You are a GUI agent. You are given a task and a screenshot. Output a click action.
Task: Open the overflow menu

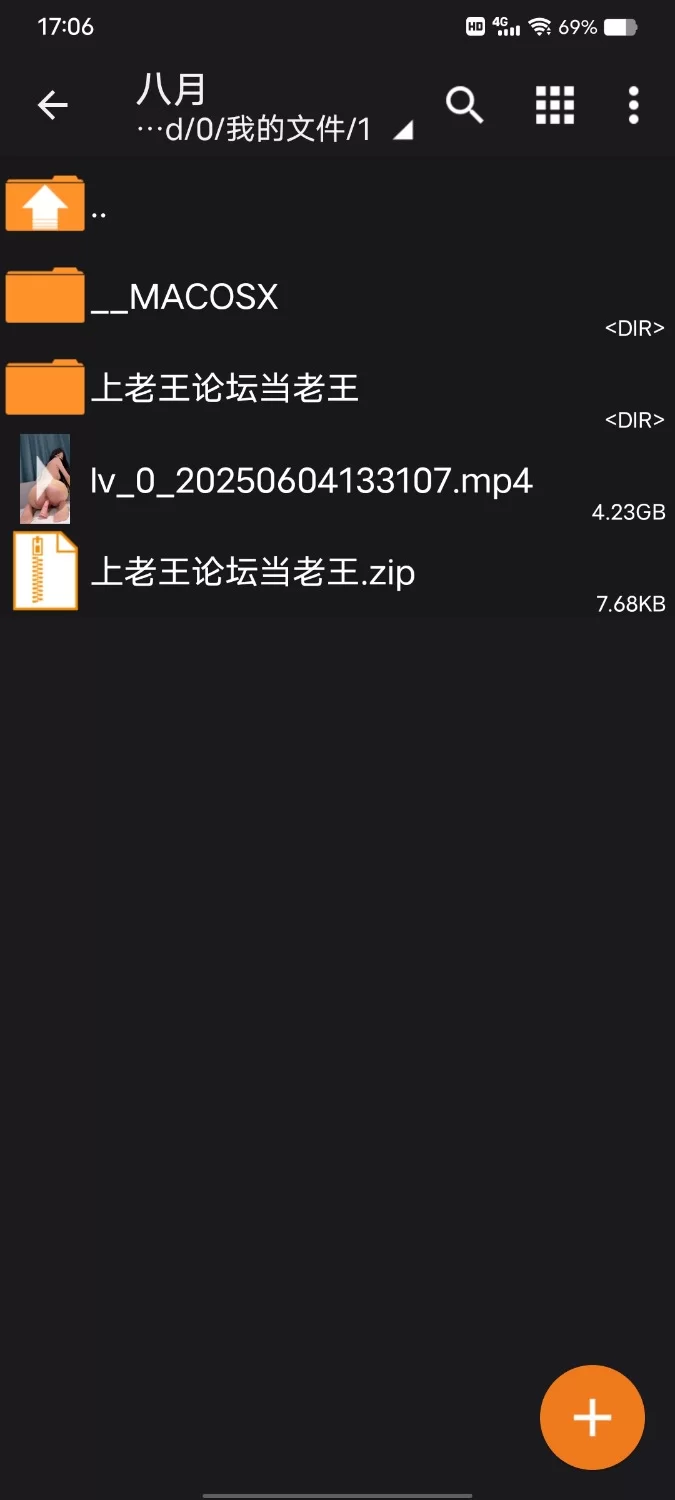click(x=633, y=105)
